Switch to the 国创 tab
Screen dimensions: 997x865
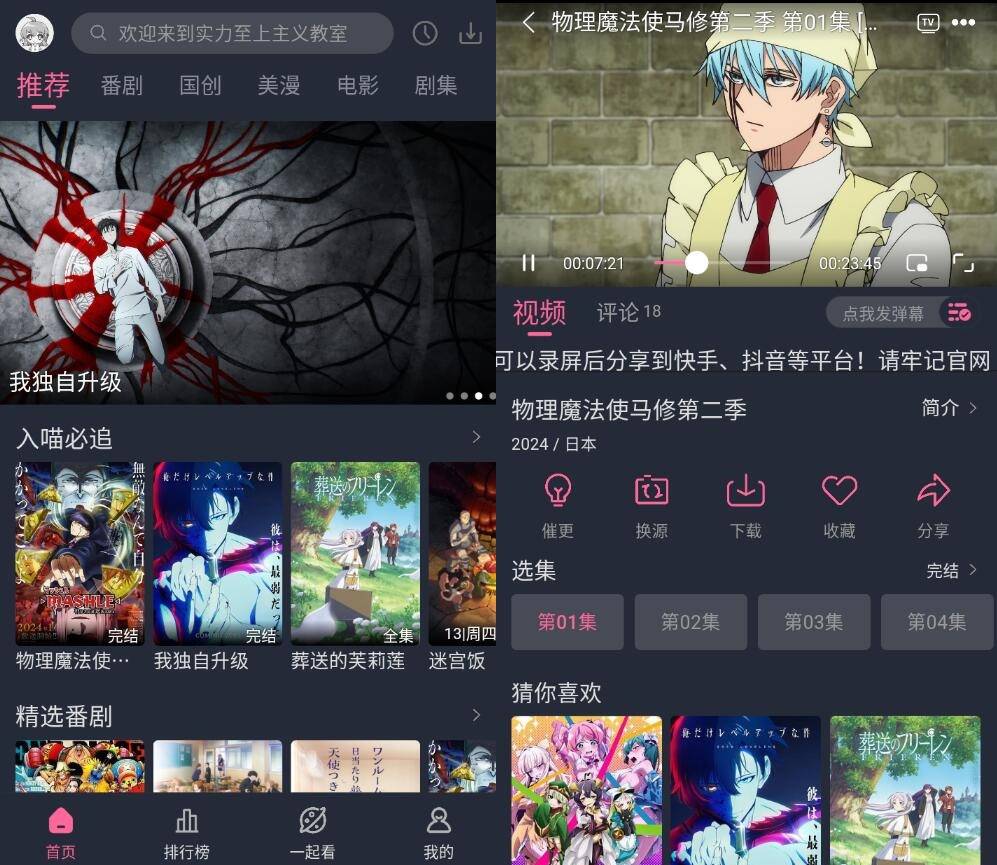(200, 86)
